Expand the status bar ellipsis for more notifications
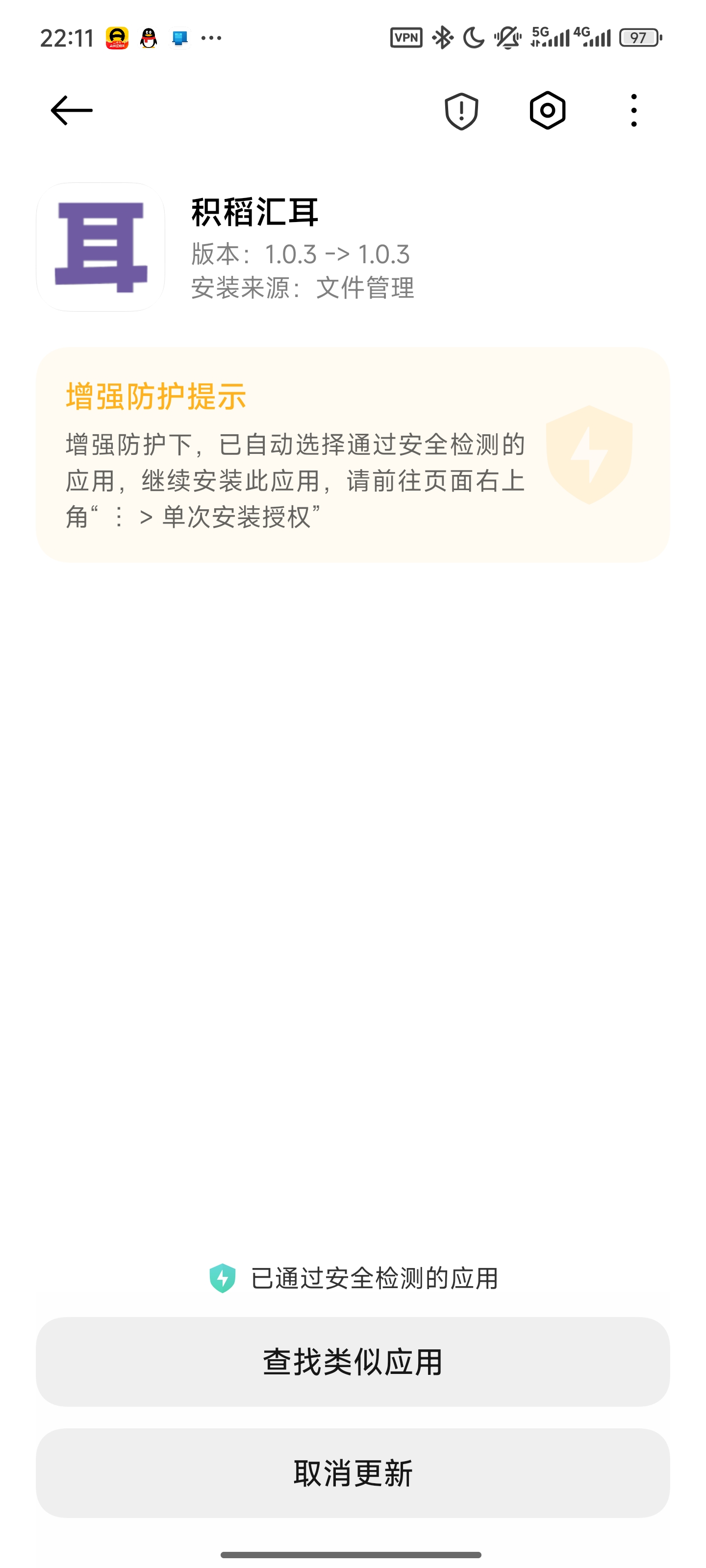Image resolution: width=706 pixels, height=1568 pixels. [x=211, y=39]
